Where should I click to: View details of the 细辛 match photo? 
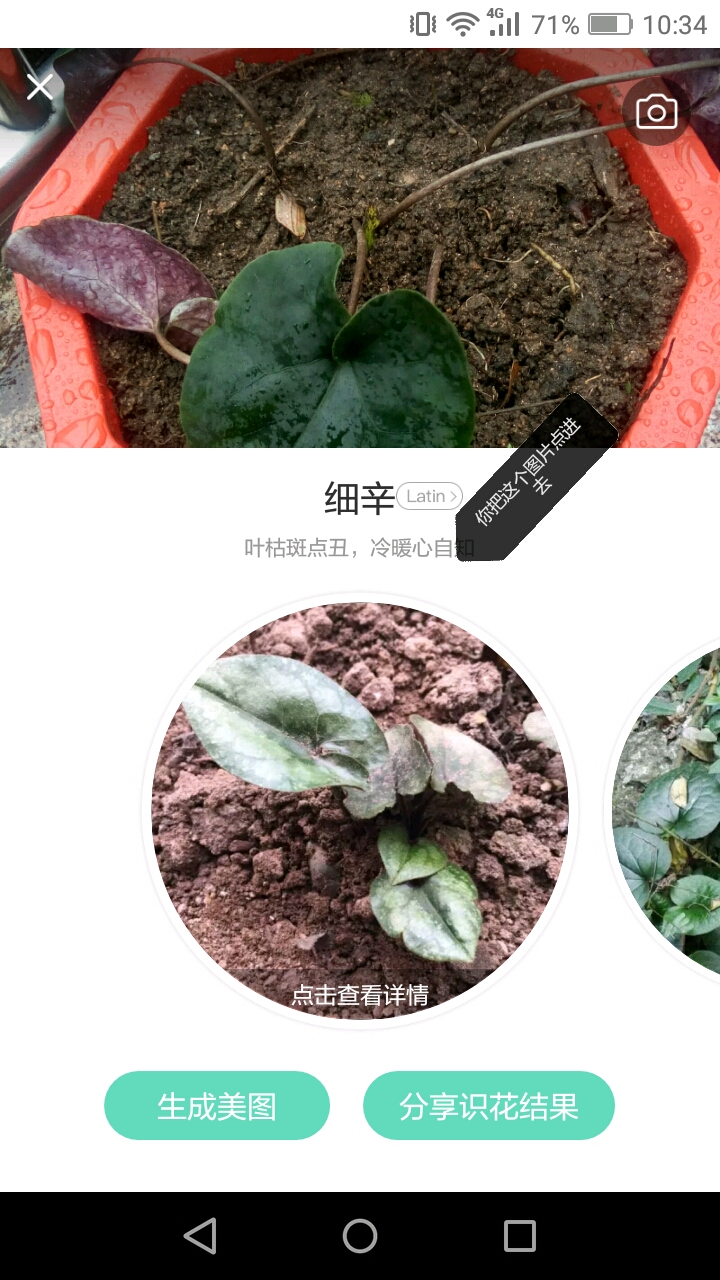360,810
